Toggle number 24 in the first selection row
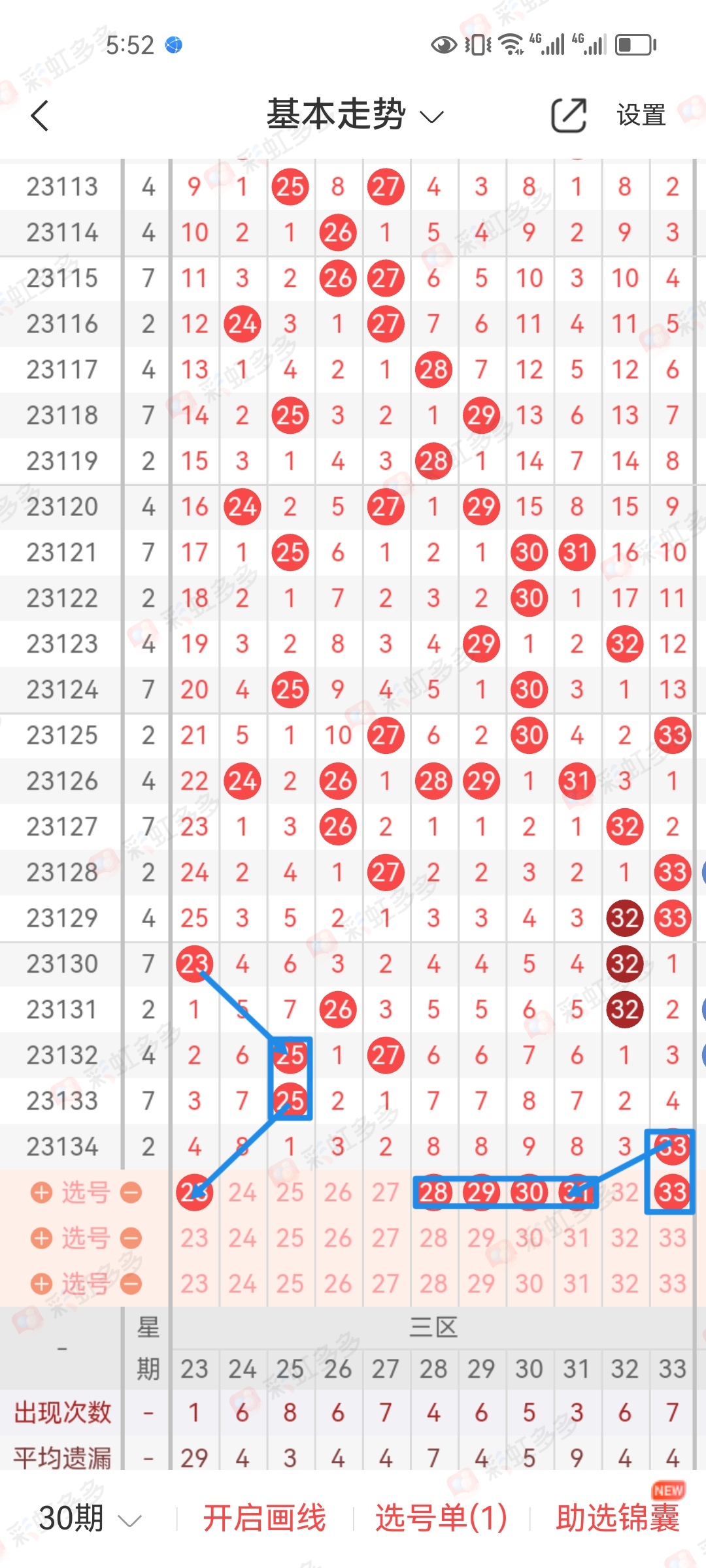 (242, 1191)
